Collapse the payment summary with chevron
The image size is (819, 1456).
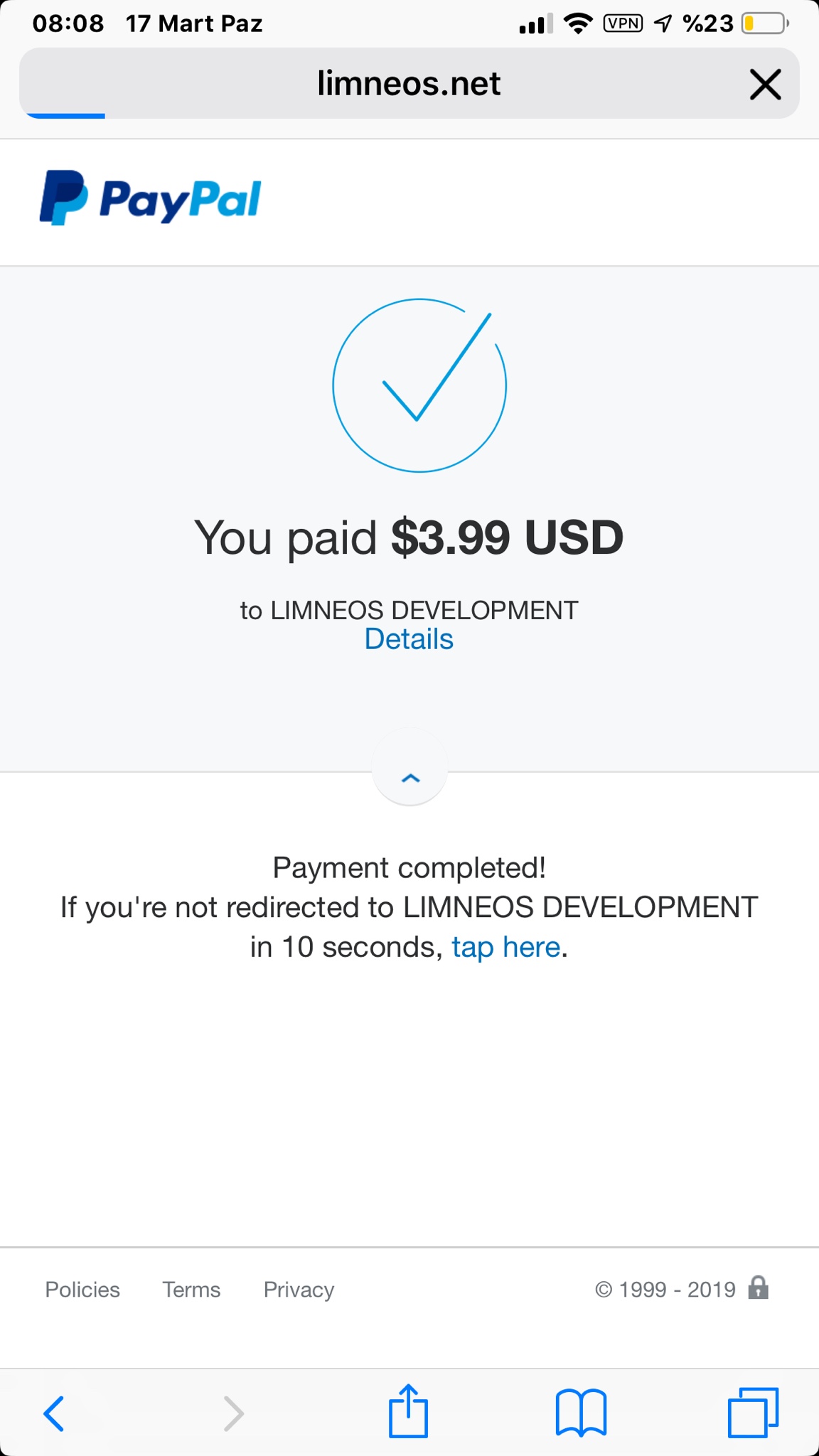[410, 778]
